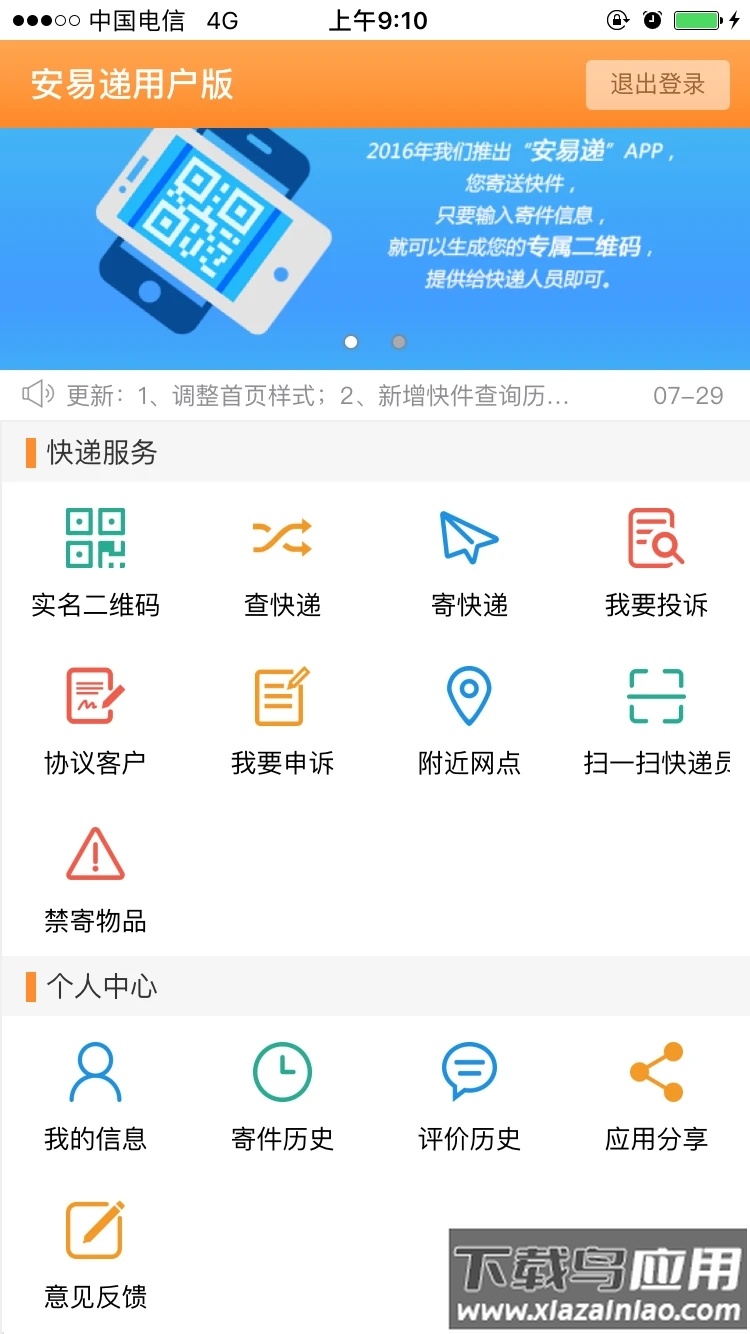
Task: Open 我的信息 personal info
Action: pyautogui.click(x=93, y=1094)
